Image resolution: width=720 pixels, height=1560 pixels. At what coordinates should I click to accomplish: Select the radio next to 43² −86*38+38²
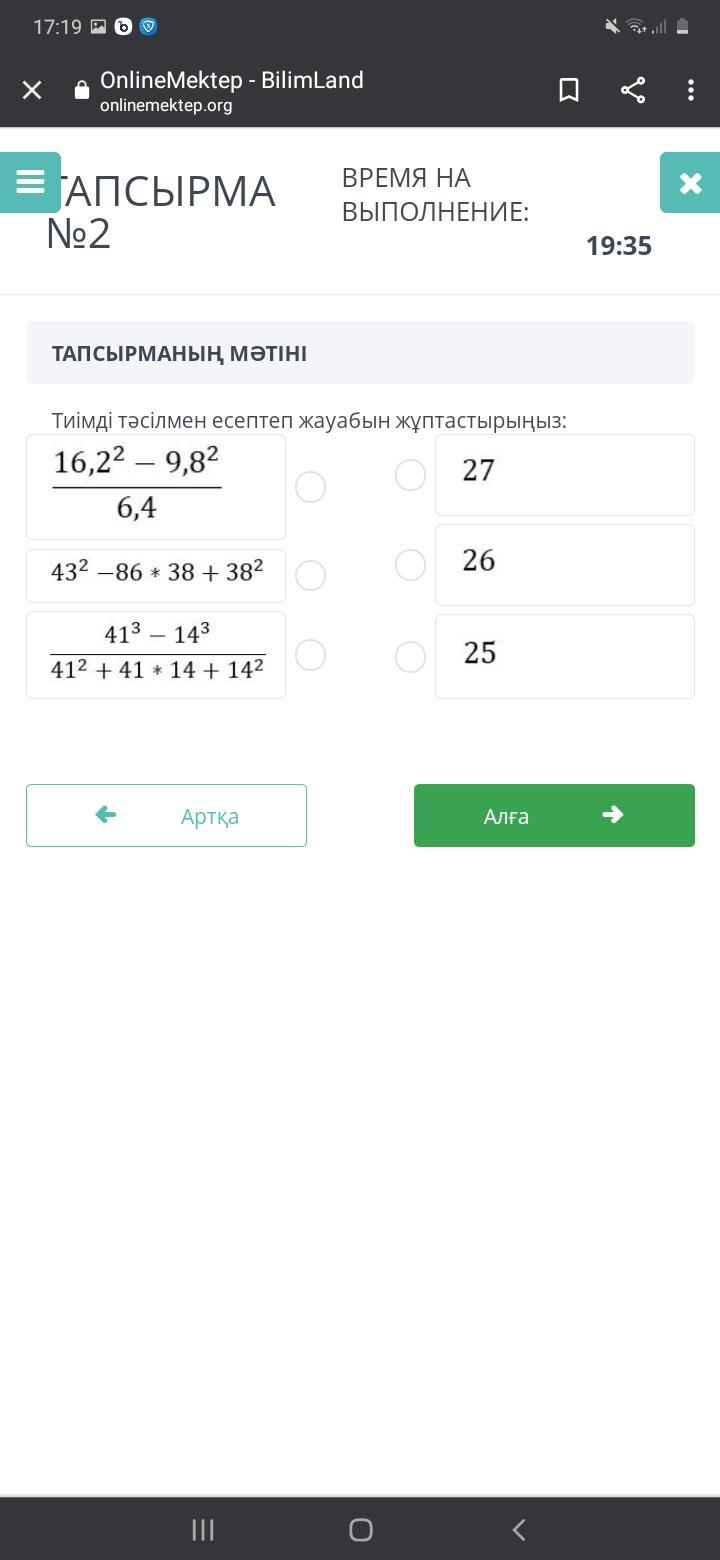[311, 575]
